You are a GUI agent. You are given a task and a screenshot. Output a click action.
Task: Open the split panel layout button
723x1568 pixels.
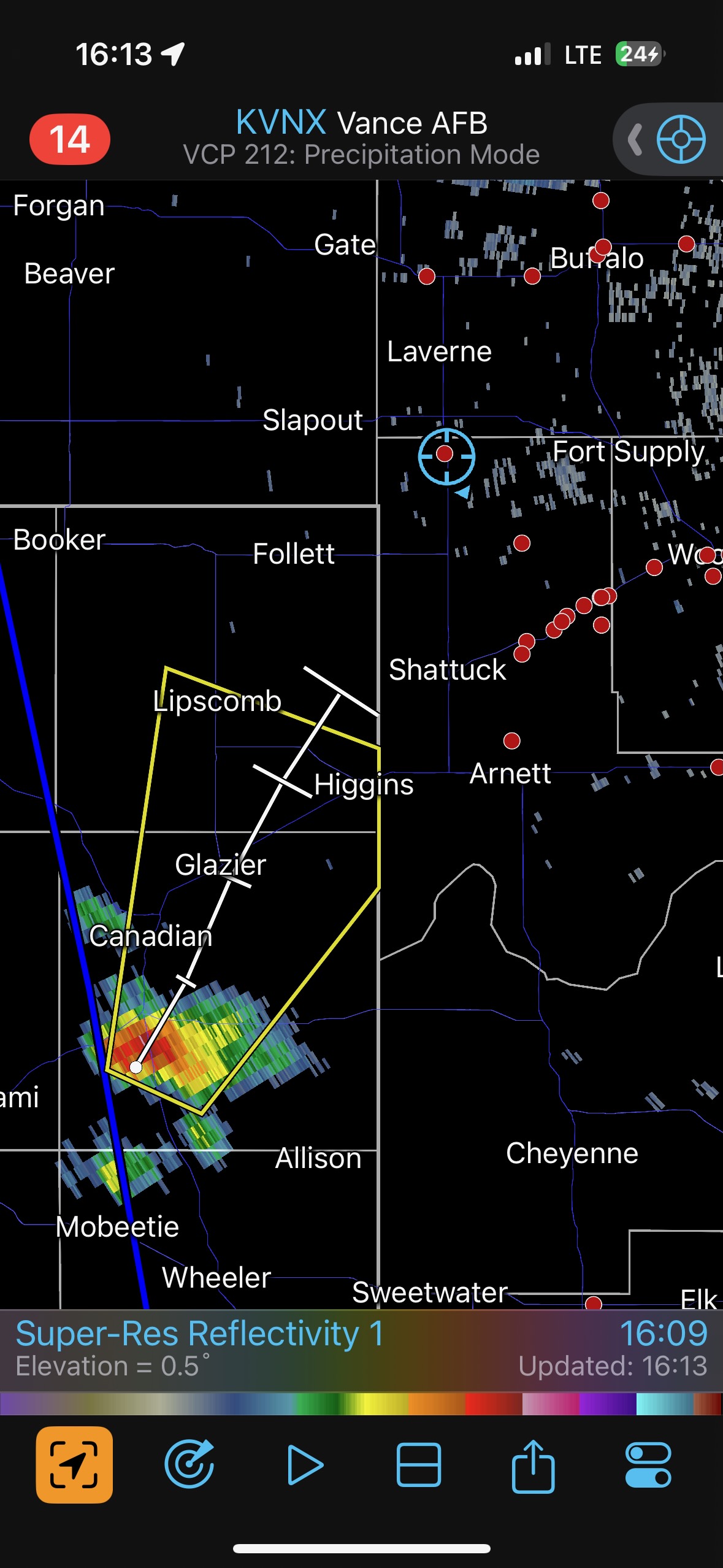[419, 1465]
